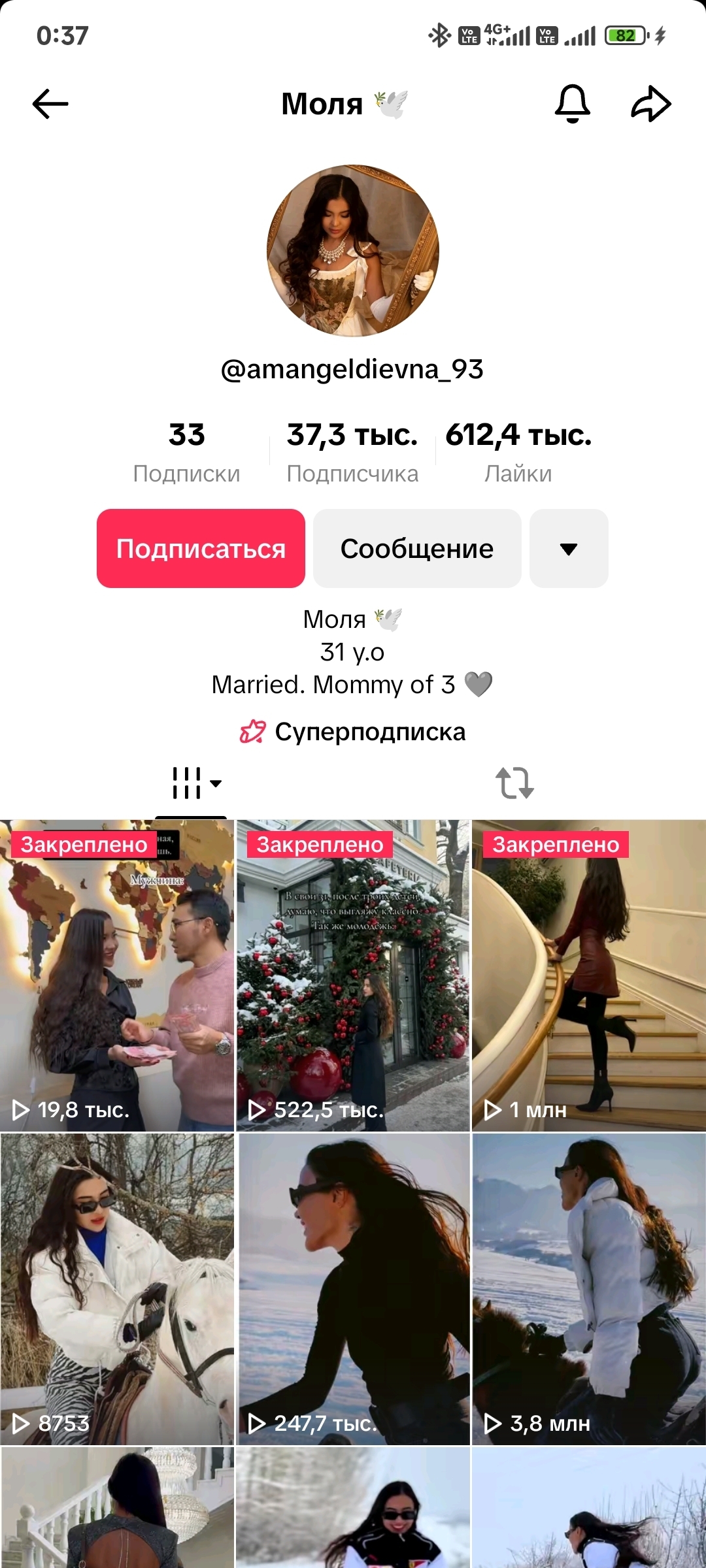This screenshot has height=1568, width=706.
Task: Open pinned video with 522,5 тыс. views
Action: coord(353,975)
